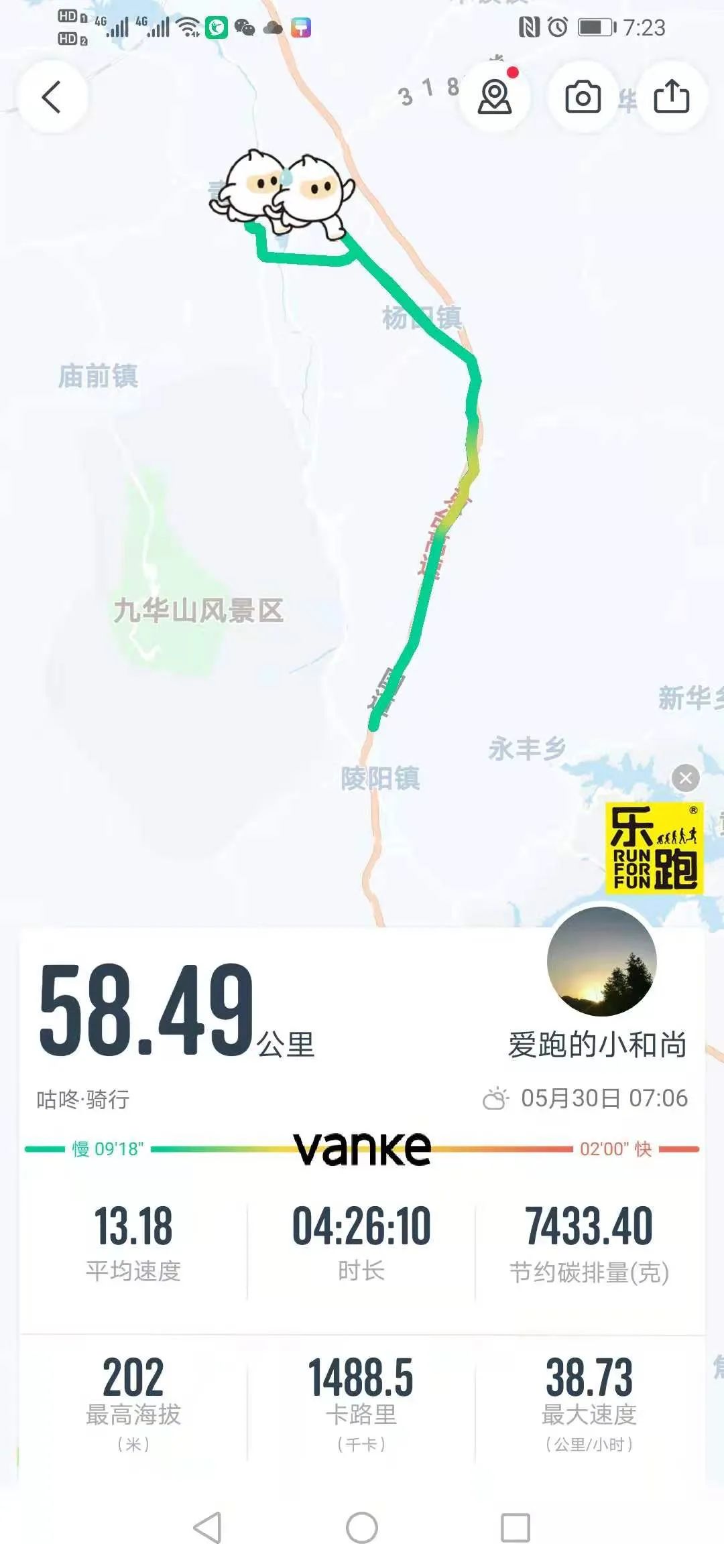
Task: Dismiss the 乐跑 Run For Fun banner
Action: click(x=685, y=778)
